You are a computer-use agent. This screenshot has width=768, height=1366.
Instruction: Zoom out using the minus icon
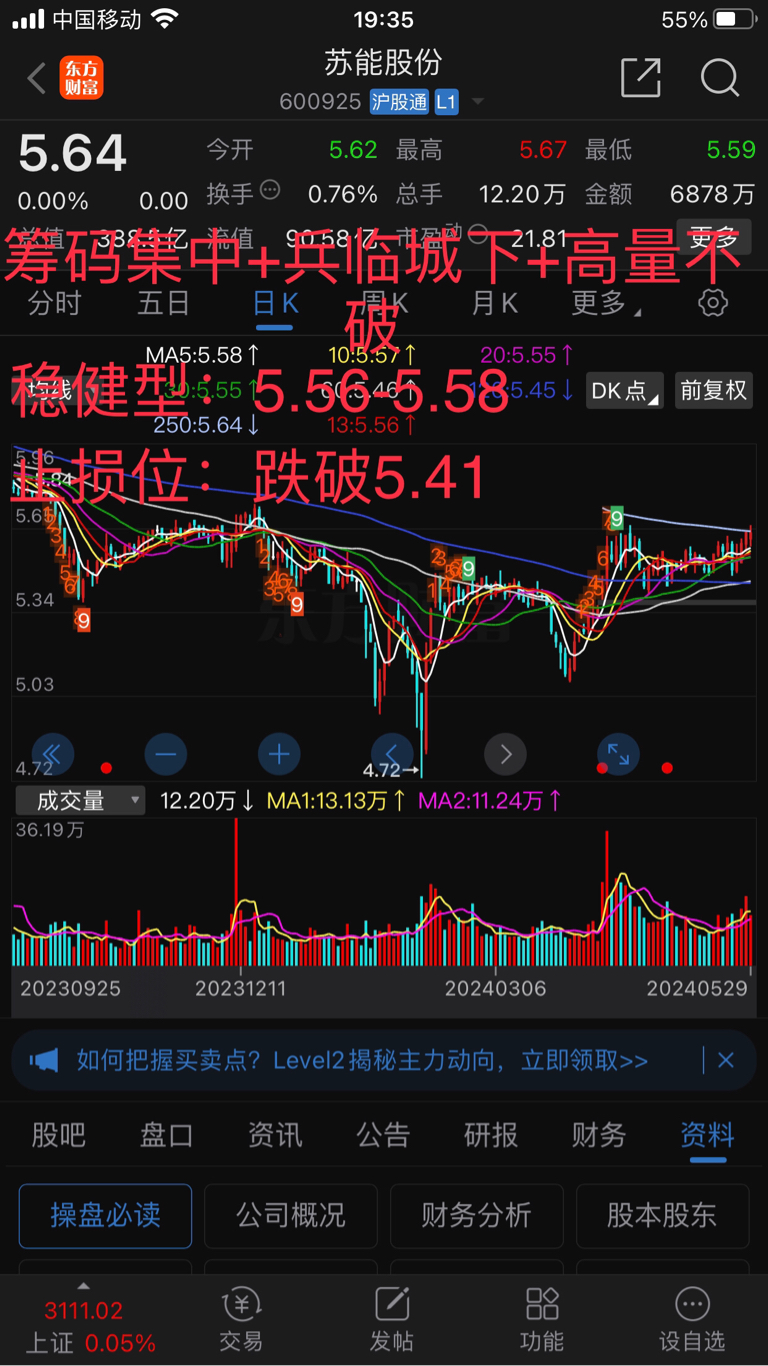pyautogui.click(x=166, y=754)
